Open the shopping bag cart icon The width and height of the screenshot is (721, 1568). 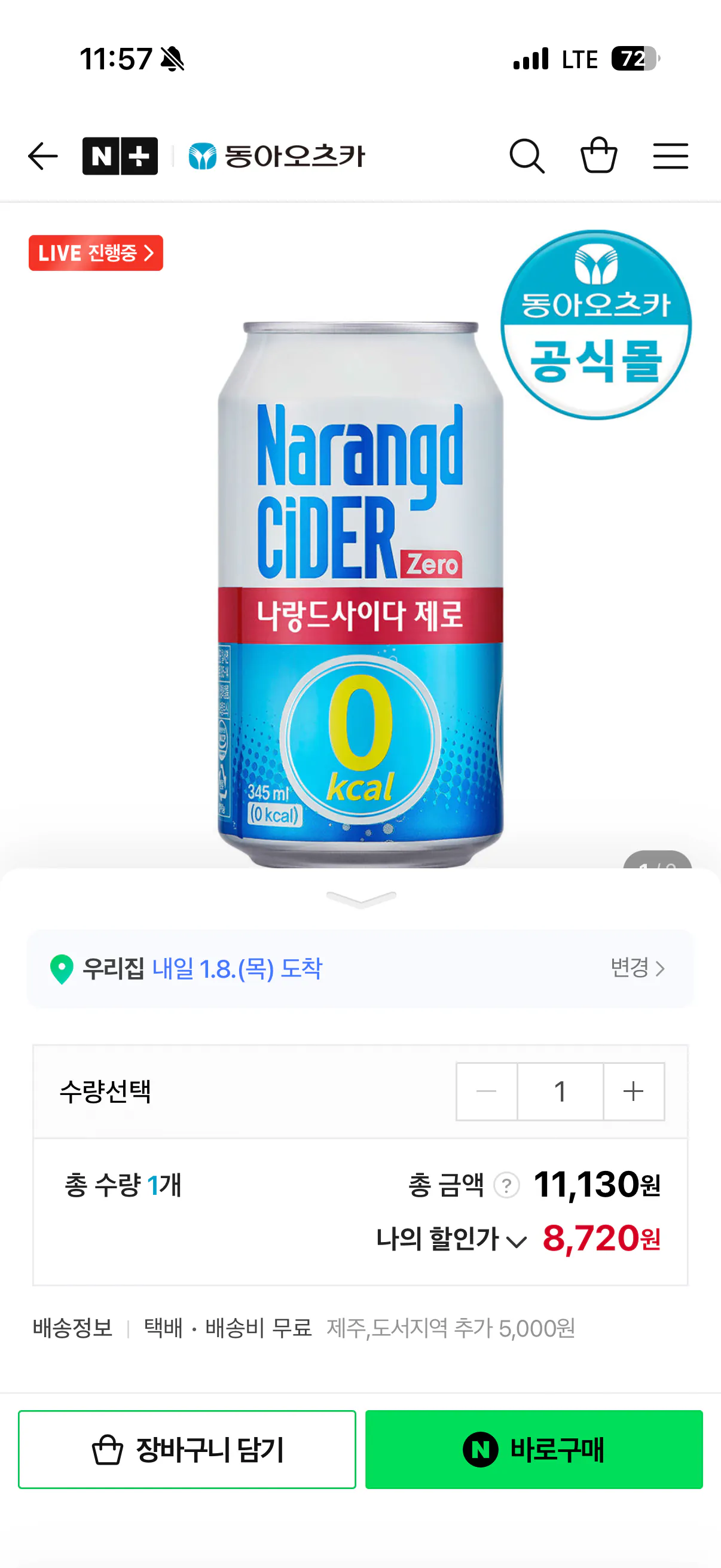[x=600, y=156]
